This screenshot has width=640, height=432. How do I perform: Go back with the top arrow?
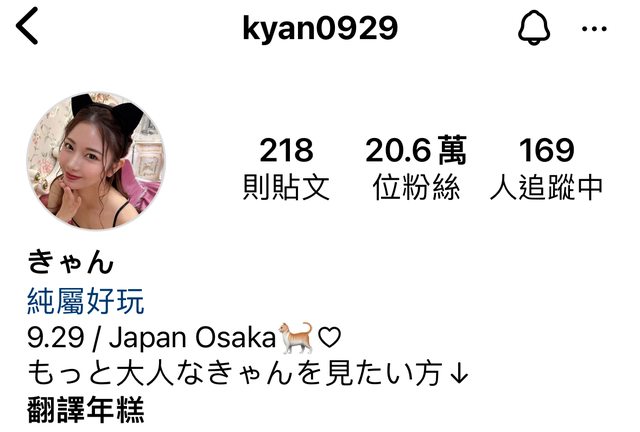point(27,27)
